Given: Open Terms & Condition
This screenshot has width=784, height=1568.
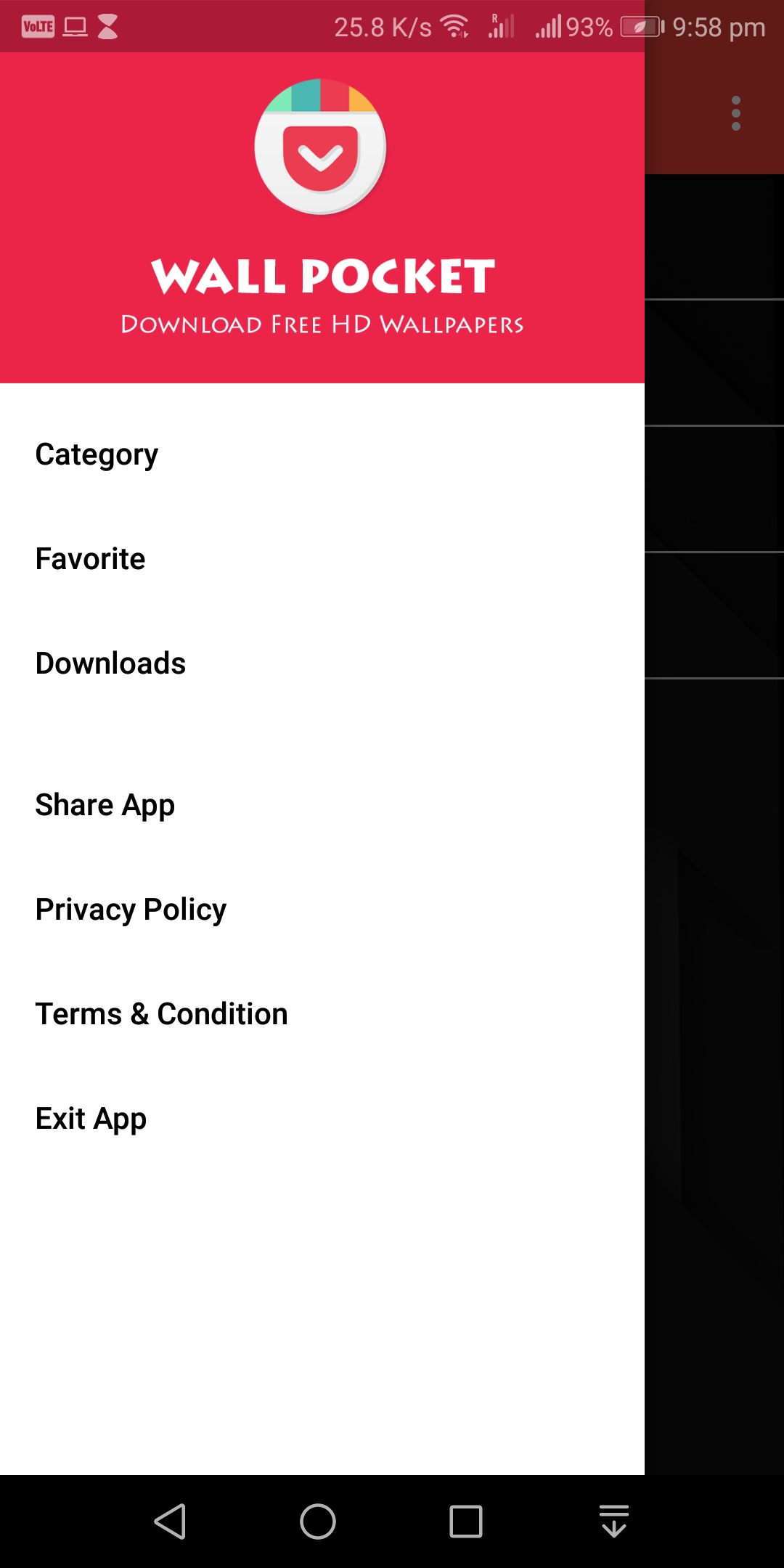Looking at the screenshot, I should coord(162,1015).
